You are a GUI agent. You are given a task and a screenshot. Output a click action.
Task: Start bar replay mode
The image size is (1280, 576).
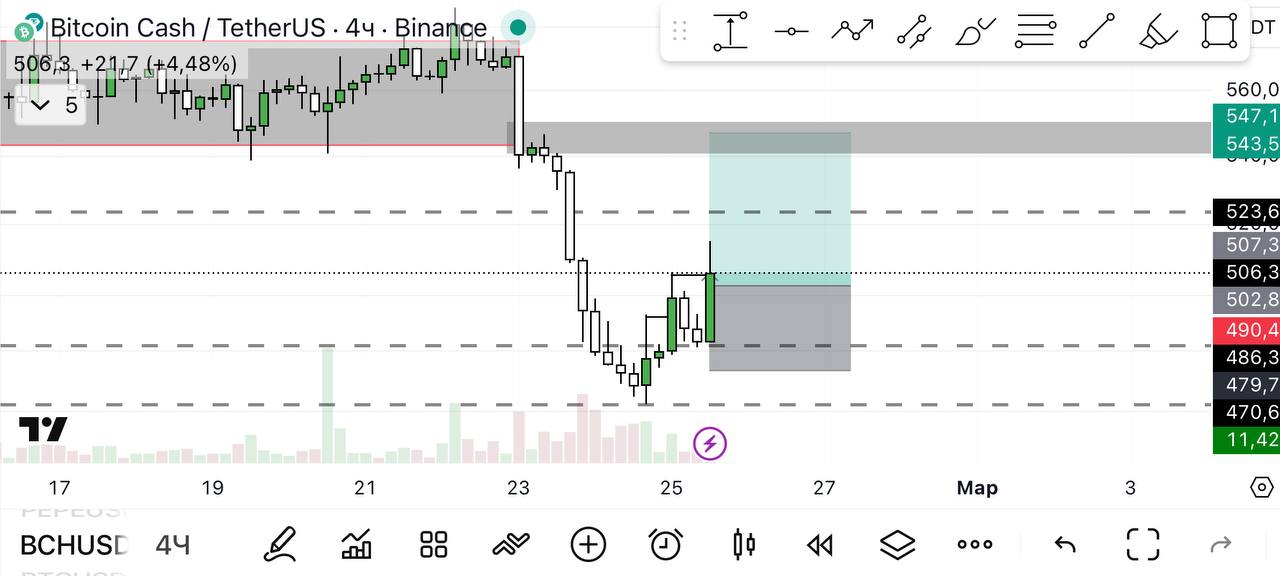(x=820, y=545)
